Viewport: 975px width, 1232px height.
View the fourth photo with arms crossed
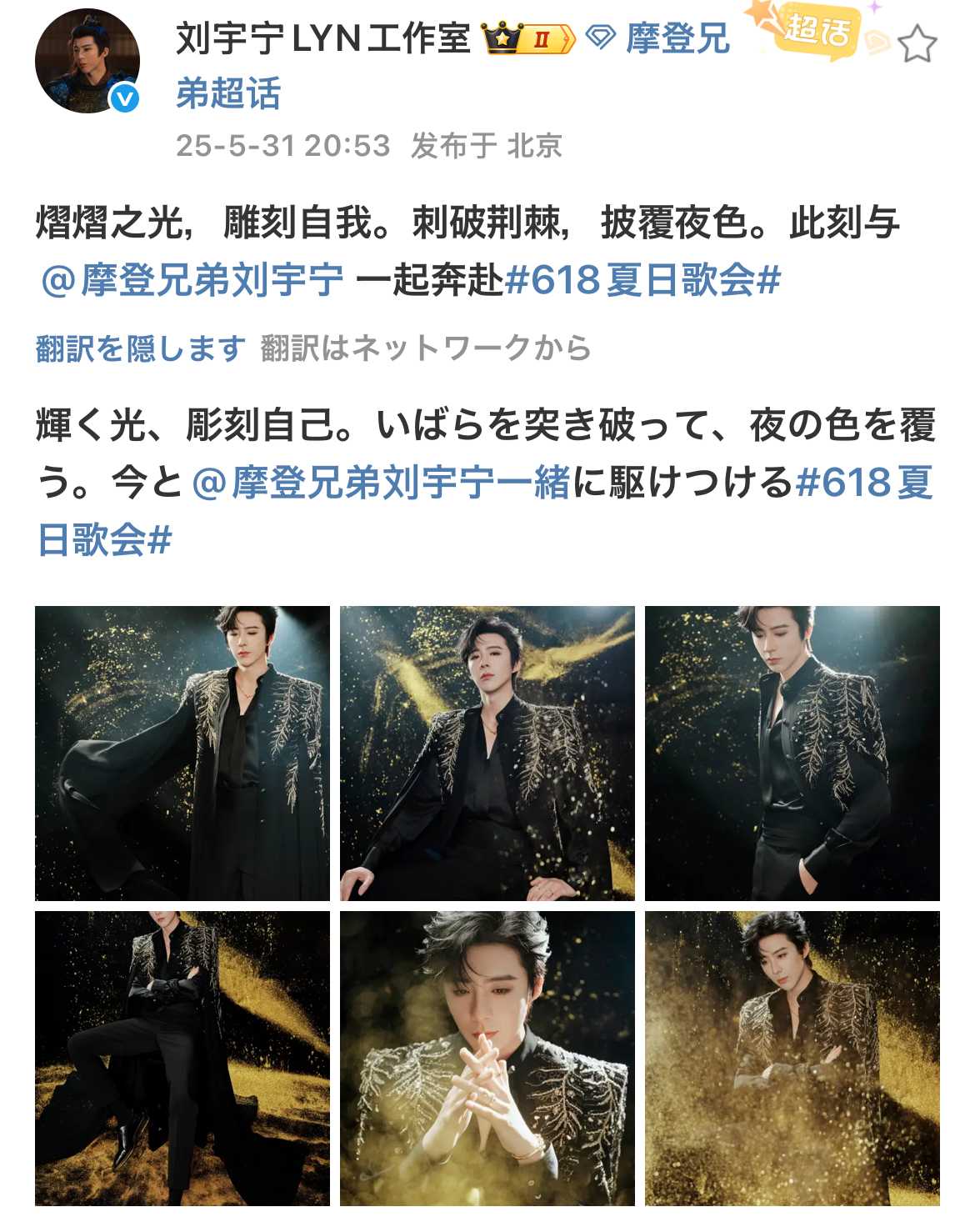coord(182,1059)
